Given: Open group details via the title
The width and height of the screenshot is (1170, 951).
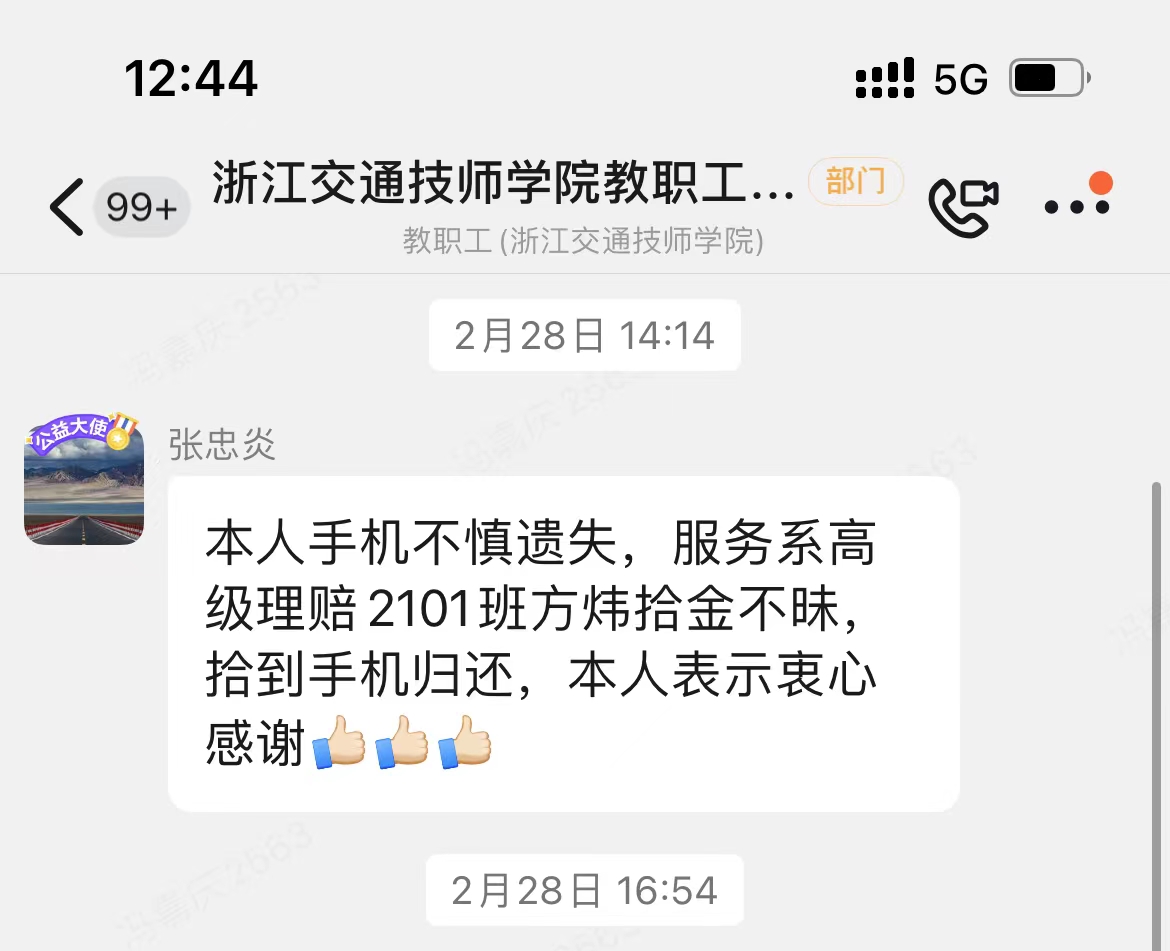Looking at the screenshot, I should pyautogui.click(x=504, y=185).
